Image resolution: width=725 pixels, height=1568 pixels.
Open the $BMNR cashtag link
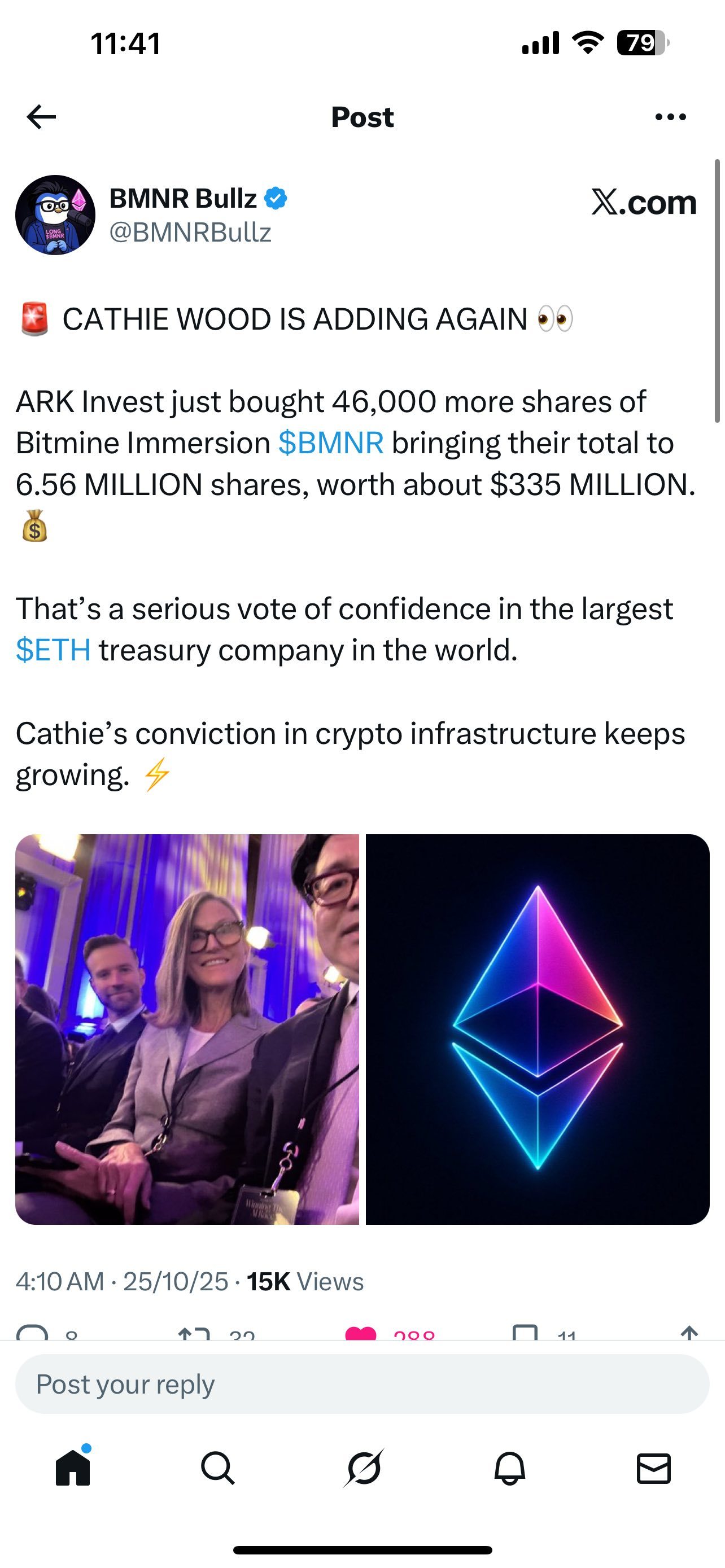tap(331, 443)
